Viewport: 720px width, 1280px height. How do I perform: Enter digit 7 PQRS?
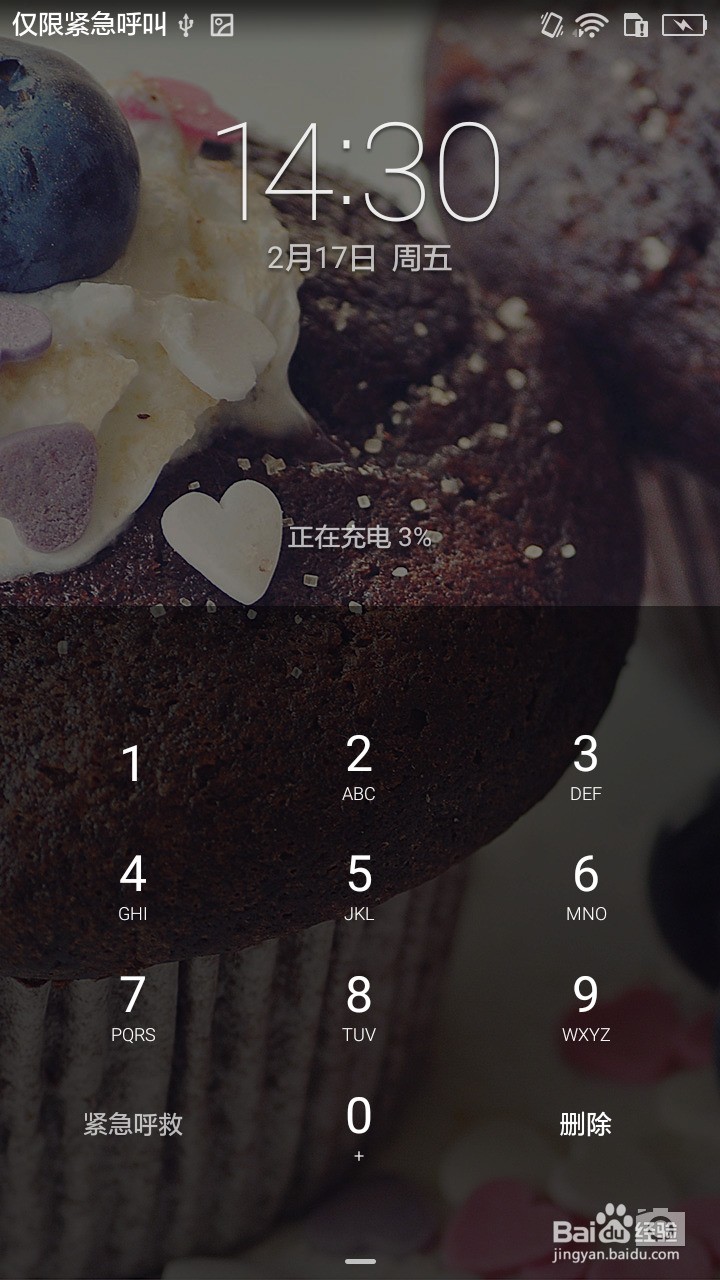(133, 1005)
